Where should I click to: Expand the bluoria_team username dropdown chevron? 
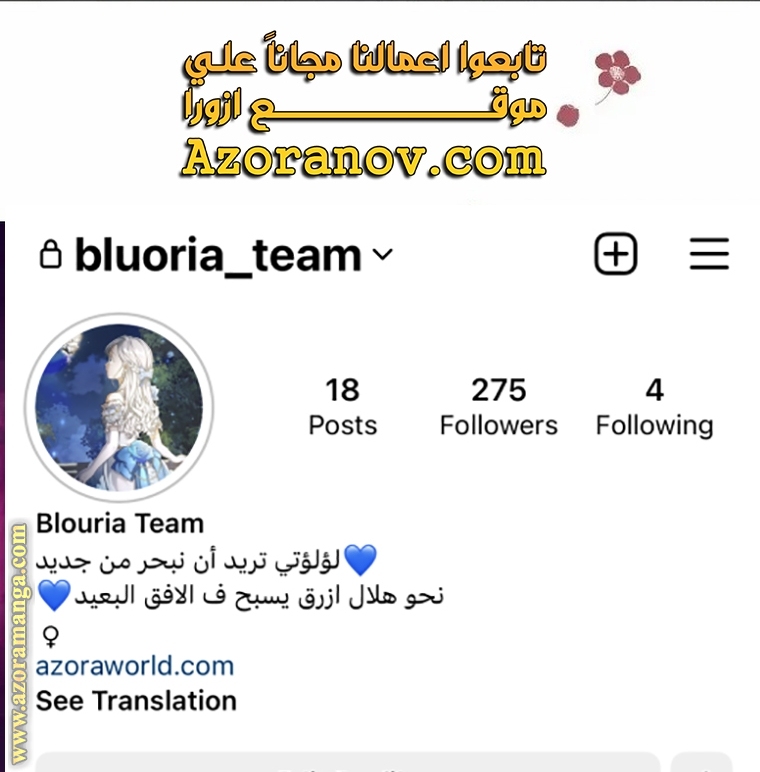coord(381,257)
